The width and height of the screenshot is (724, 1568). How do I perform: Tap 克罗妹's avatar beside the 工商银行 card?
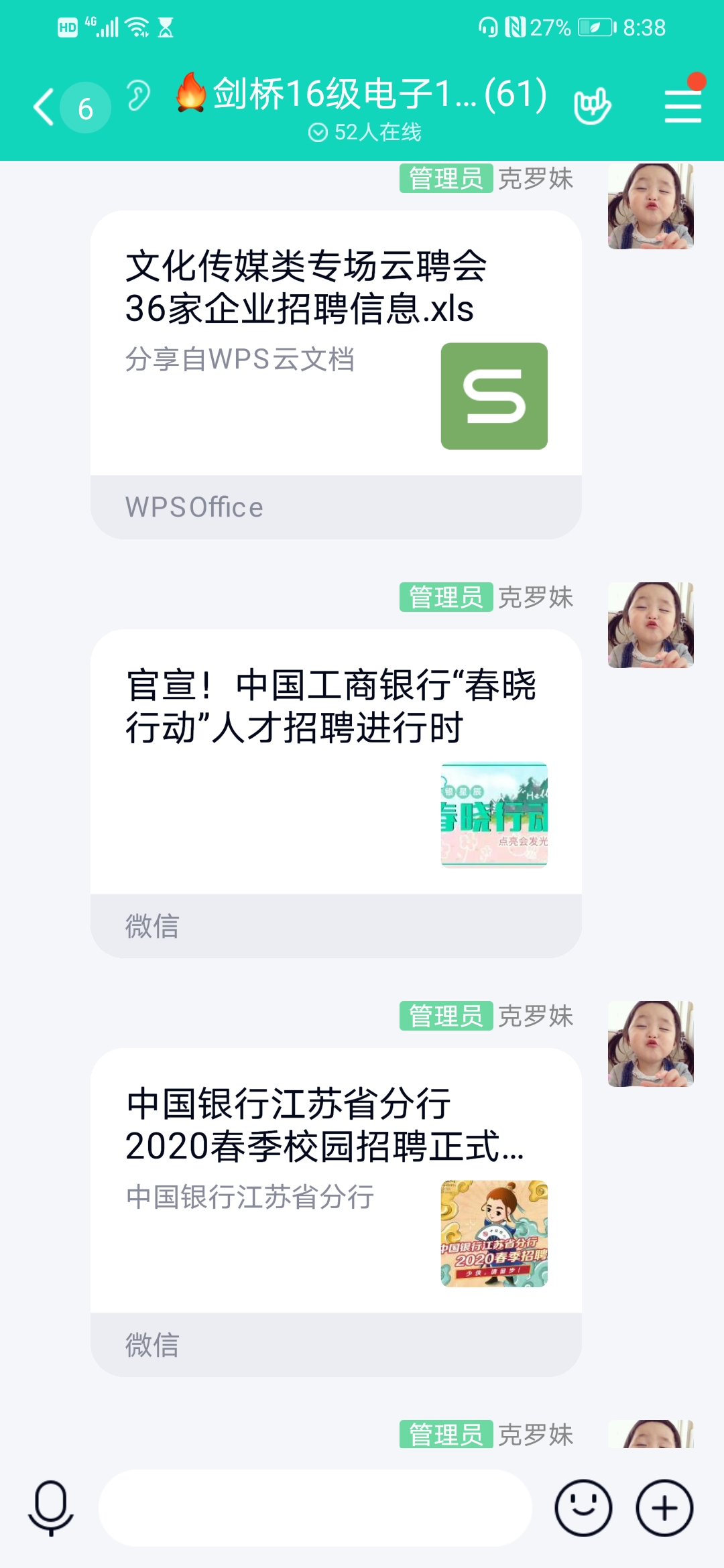(x=650, y=625)
